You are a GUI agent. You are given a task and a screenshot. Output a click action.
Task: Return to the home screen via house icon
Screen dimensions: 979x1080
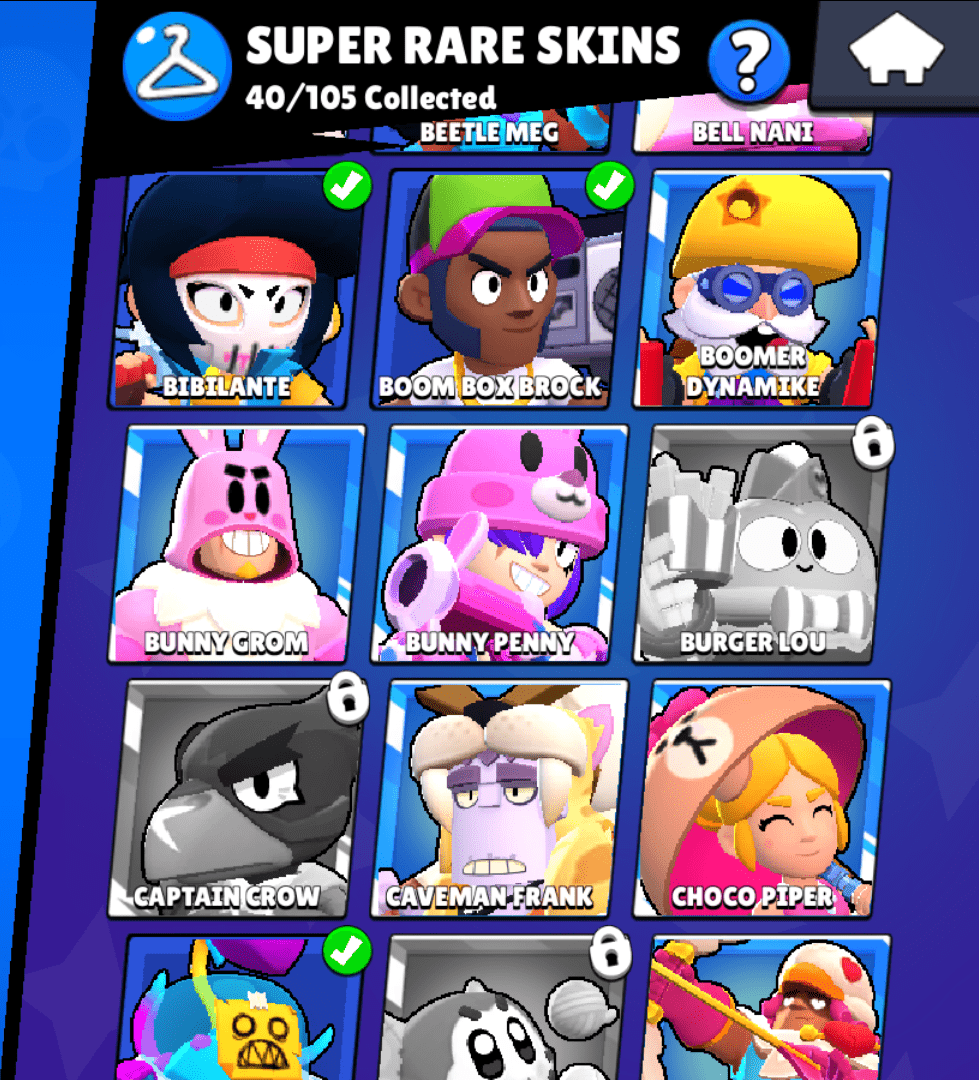896,50
